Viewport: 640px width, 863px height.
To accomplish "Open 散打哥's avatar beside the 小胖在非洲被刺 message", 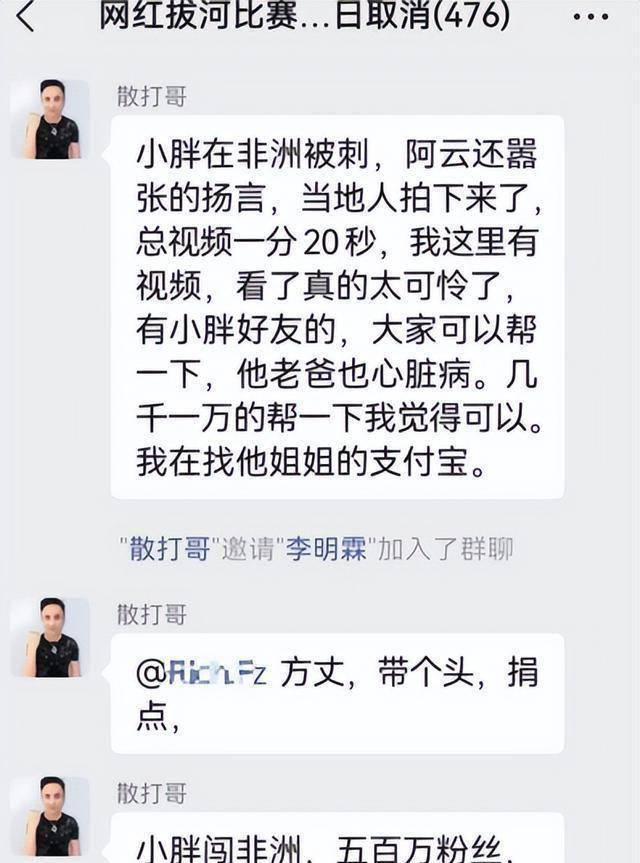I will tap(50, 120).
